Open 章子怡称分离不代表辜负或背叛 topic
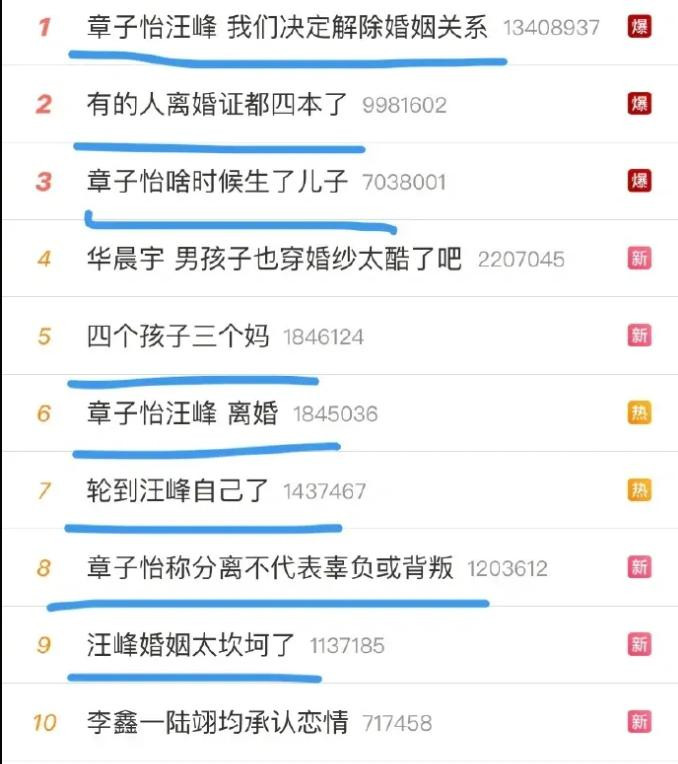 point(270,568)
